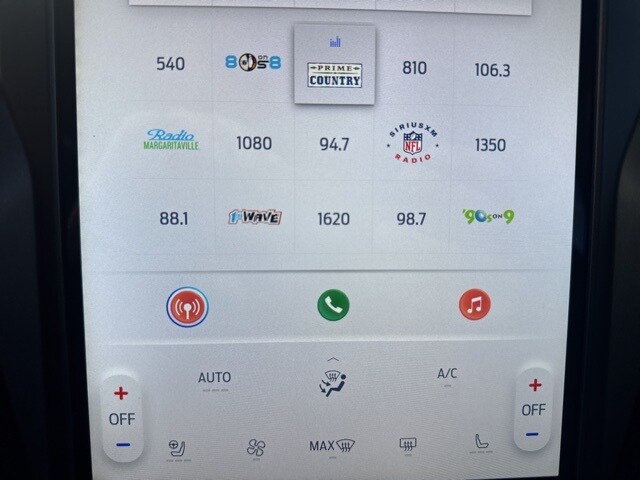Select the 80s on 8 preset
The width and height of the screenshot is (640, 480).
click(253, 64)
